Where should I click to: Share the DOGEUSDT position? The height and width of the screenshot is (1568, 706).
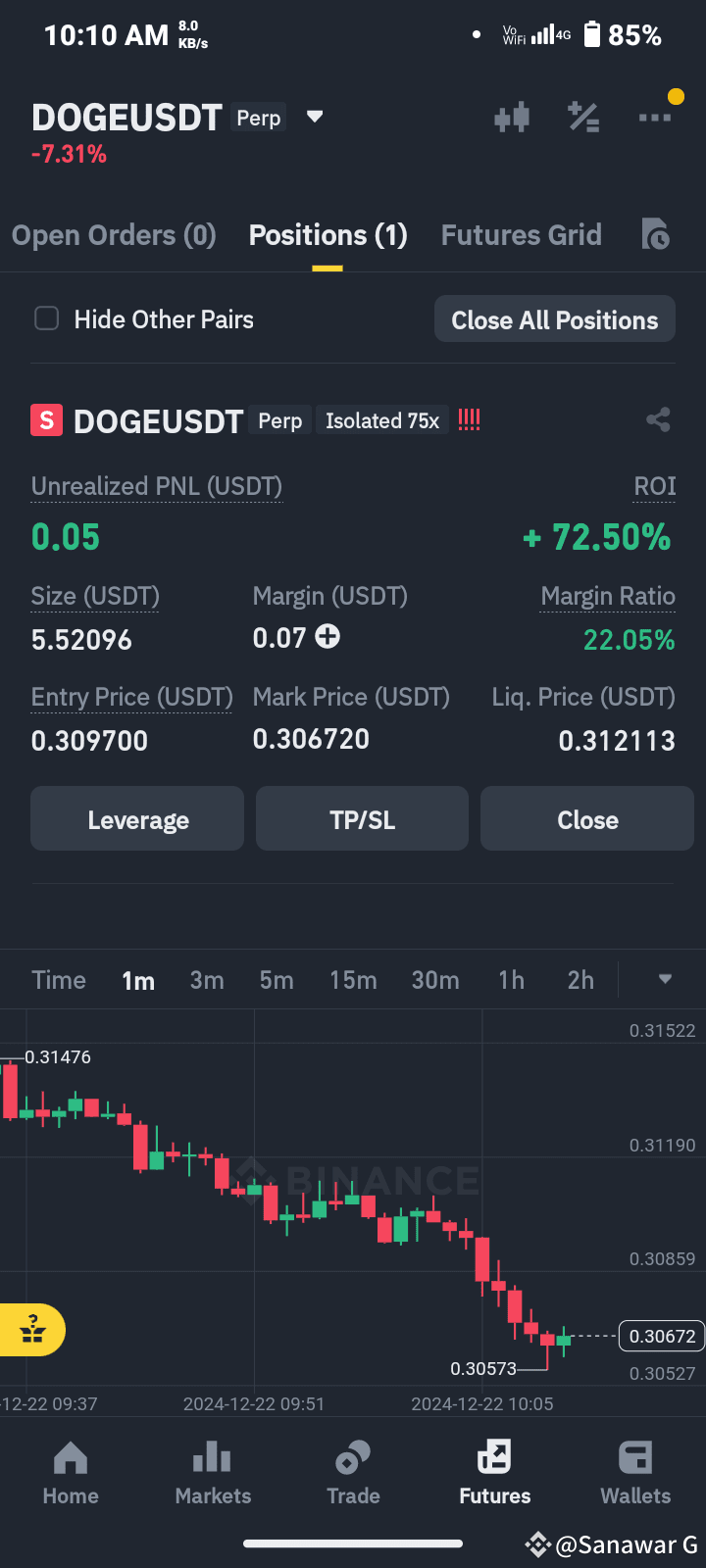click(658, 419)
